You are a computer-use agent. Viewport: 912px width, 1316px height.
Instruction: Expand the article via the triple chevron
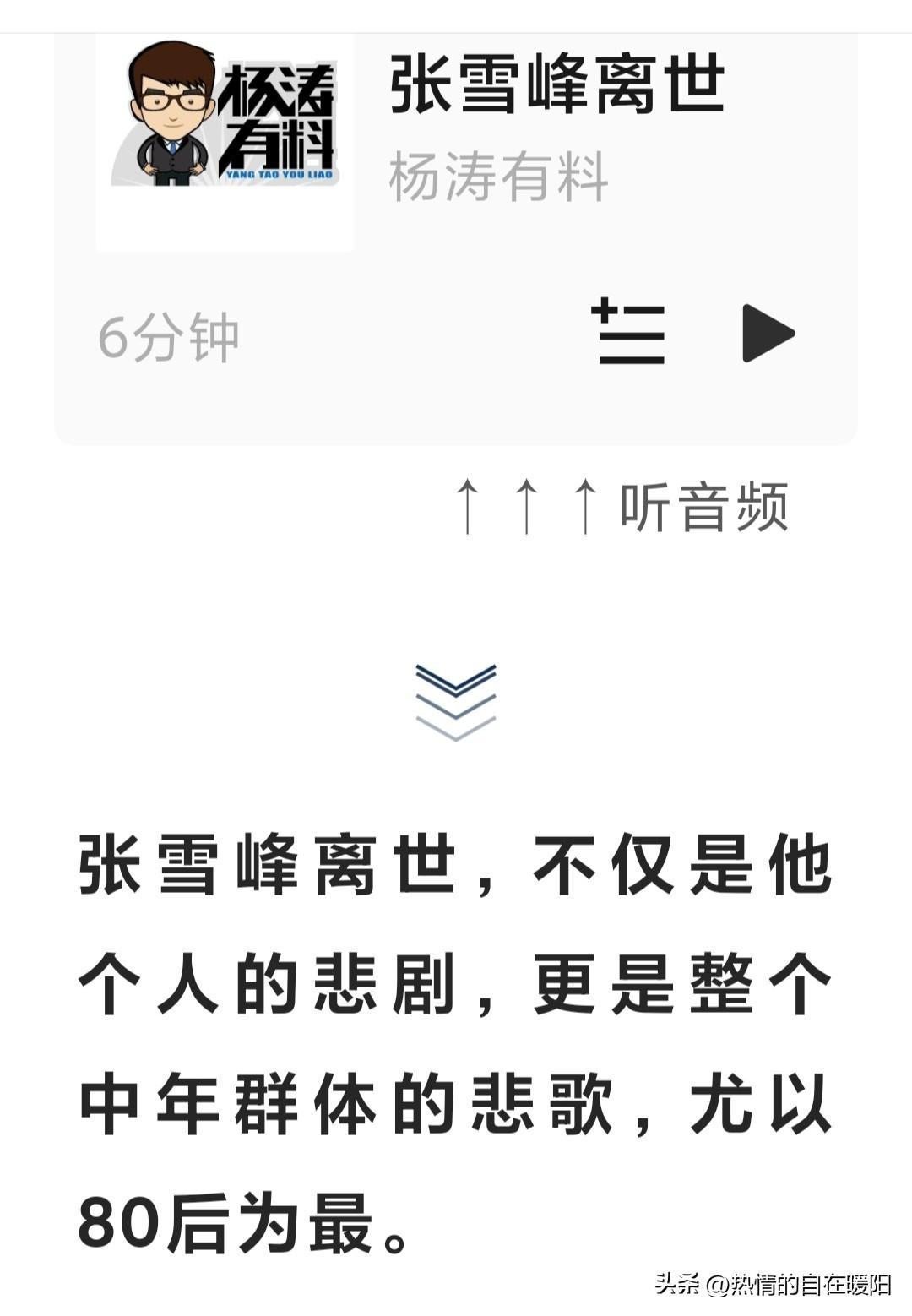(x=454, y=703)
